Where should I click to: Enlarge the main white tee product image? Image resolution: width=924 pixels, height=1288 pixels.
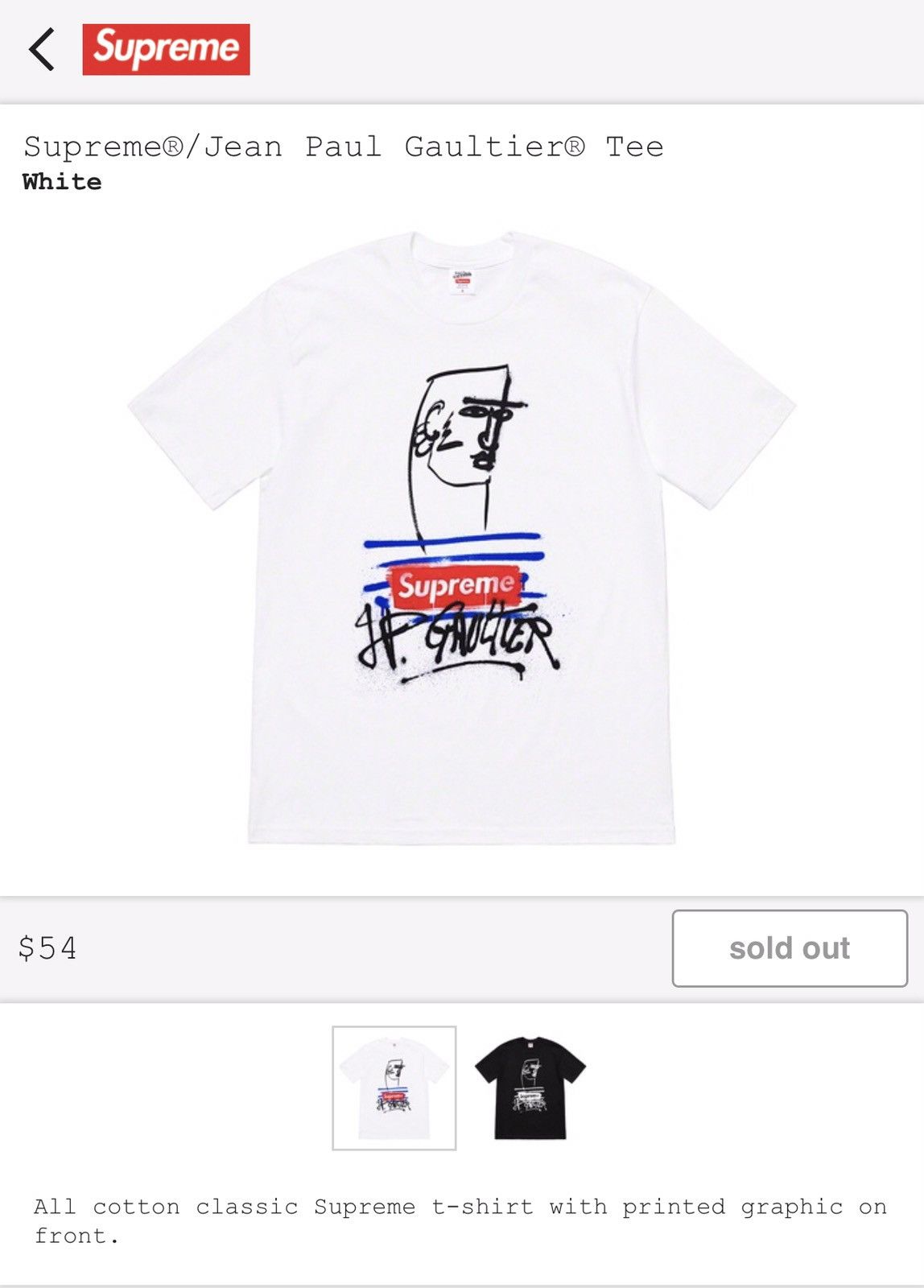pos(462,537)
